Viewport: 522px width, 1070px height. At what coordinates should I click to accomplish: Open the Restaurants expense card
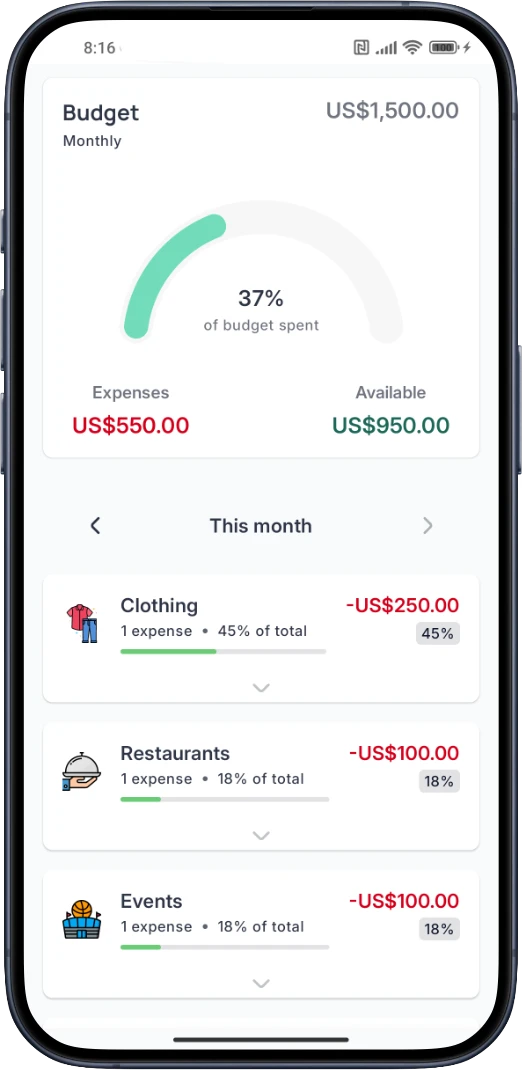point(261,786)
